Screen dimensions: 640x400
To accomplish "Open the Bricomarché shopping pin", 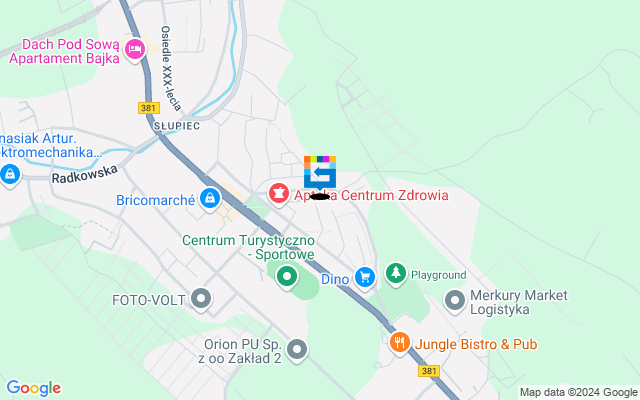I will pos(210,200).
